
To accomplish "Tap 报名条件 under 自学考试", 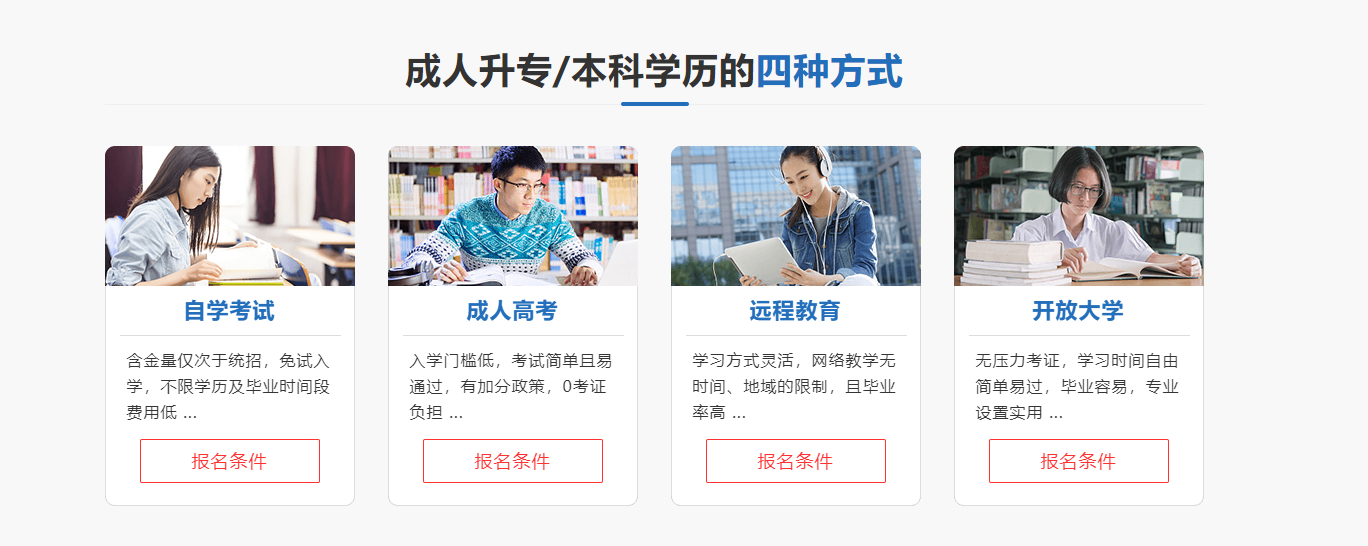I will [x=230, y=461].
